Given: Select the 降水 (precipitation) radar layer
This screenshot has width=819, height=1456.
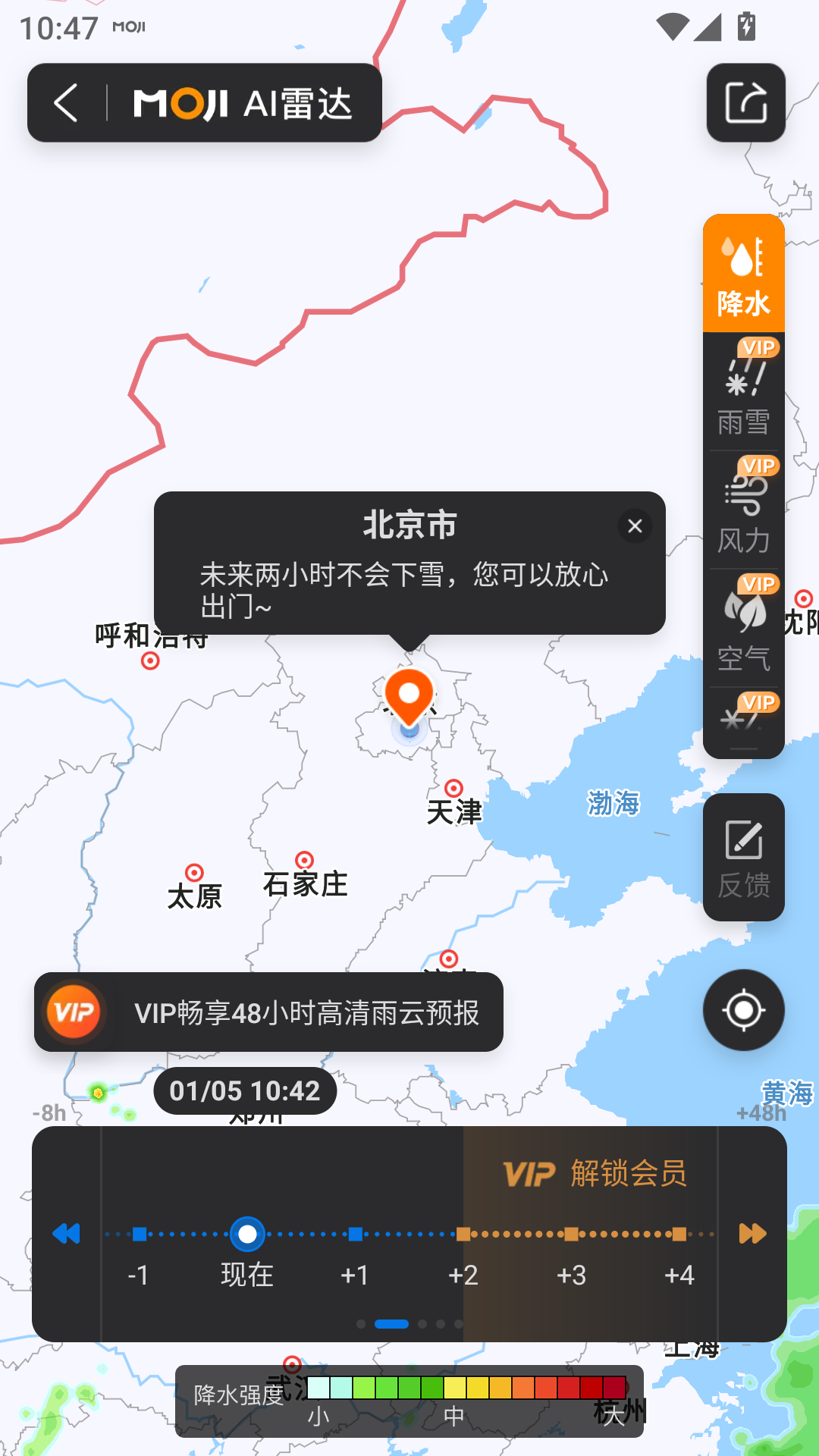Looking at the screenshot, I should tap(744, 273).
